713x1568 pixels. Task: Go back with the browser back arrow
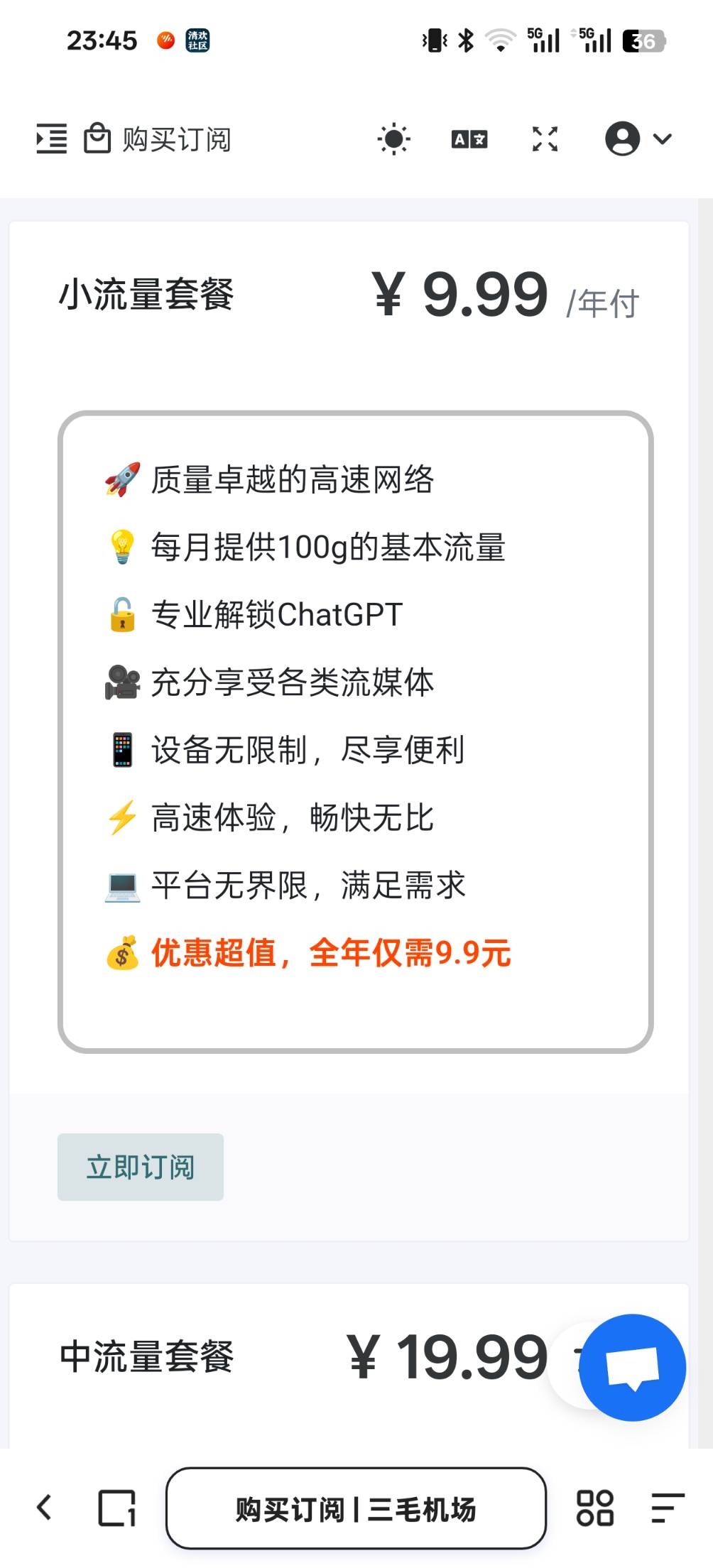click(44, 1508)
